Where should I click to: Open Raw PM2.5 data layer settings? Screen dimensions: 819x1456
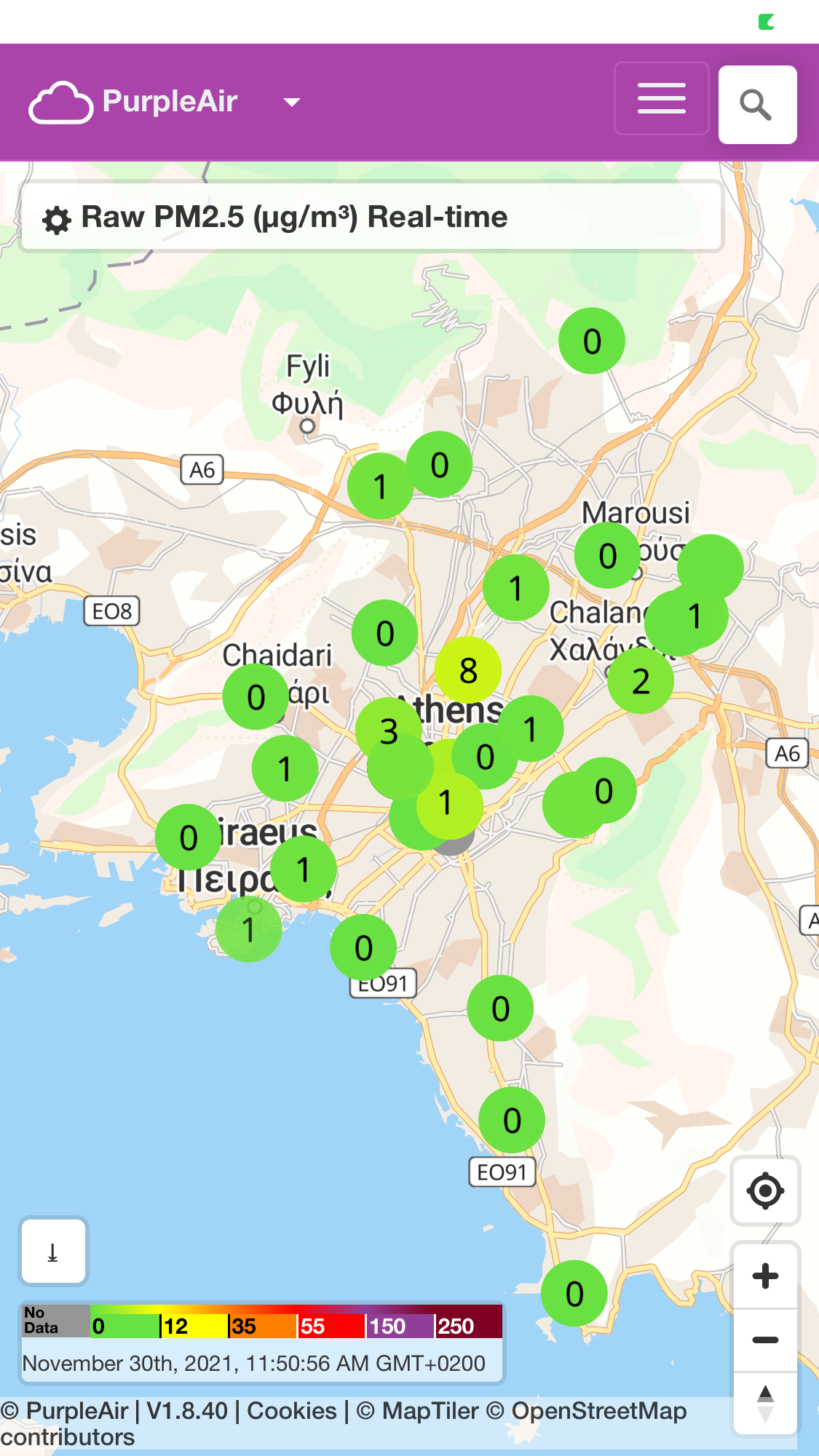pyautogui.click(x=57, y=219)
